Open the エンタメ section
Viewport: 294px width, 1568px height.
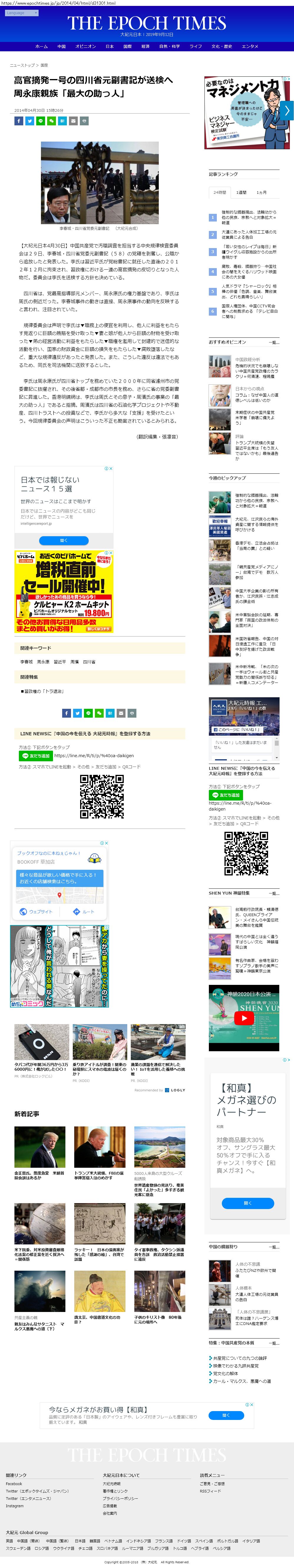tap(250, 46)
